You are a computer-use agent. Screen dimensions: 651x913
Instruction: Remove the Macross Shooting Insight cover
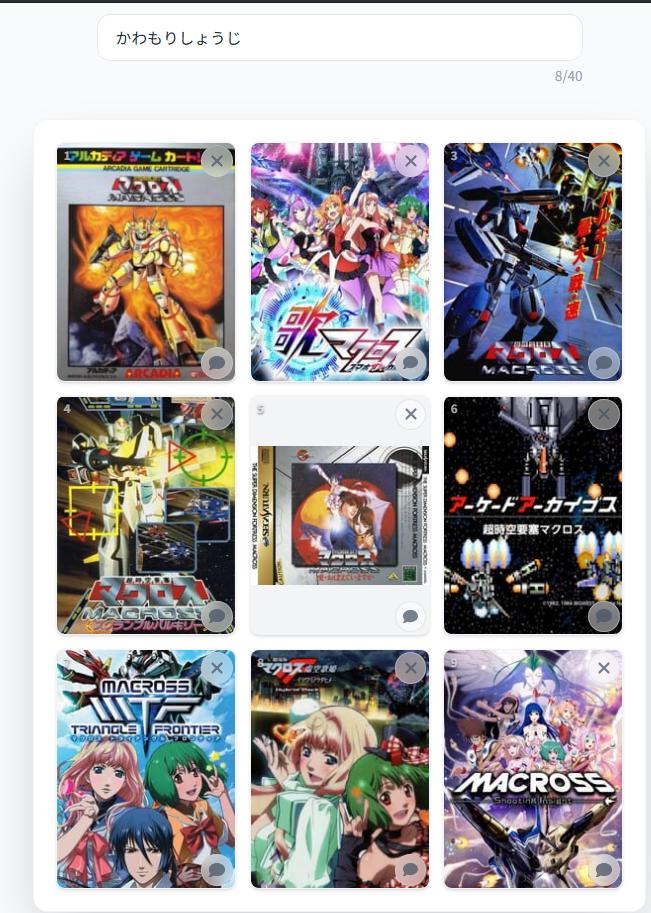603,667
